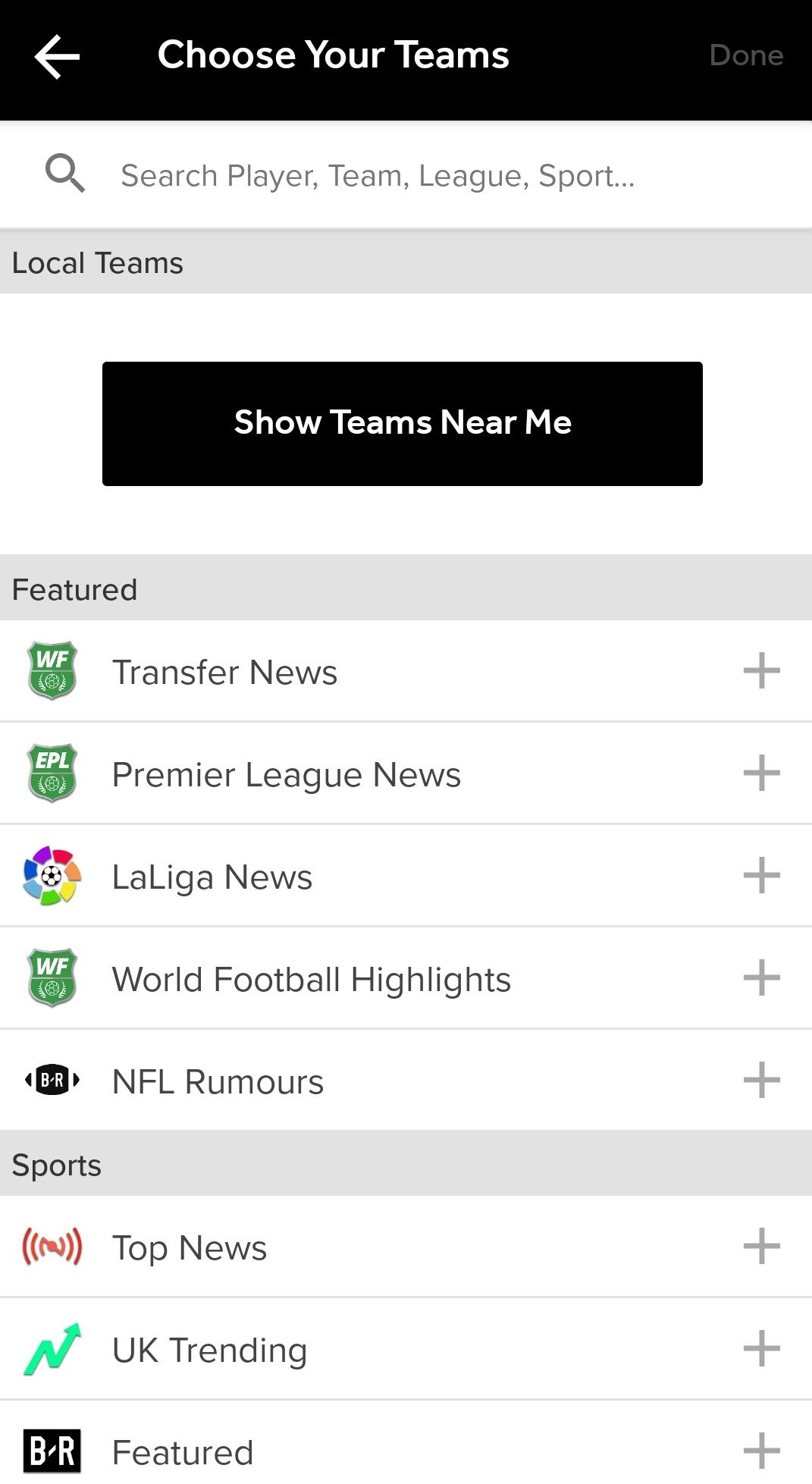Enable Top News with the plus button
The height and width of the screenshot is (1484, 812).
pyautogui.click(x=762, y=1247)
